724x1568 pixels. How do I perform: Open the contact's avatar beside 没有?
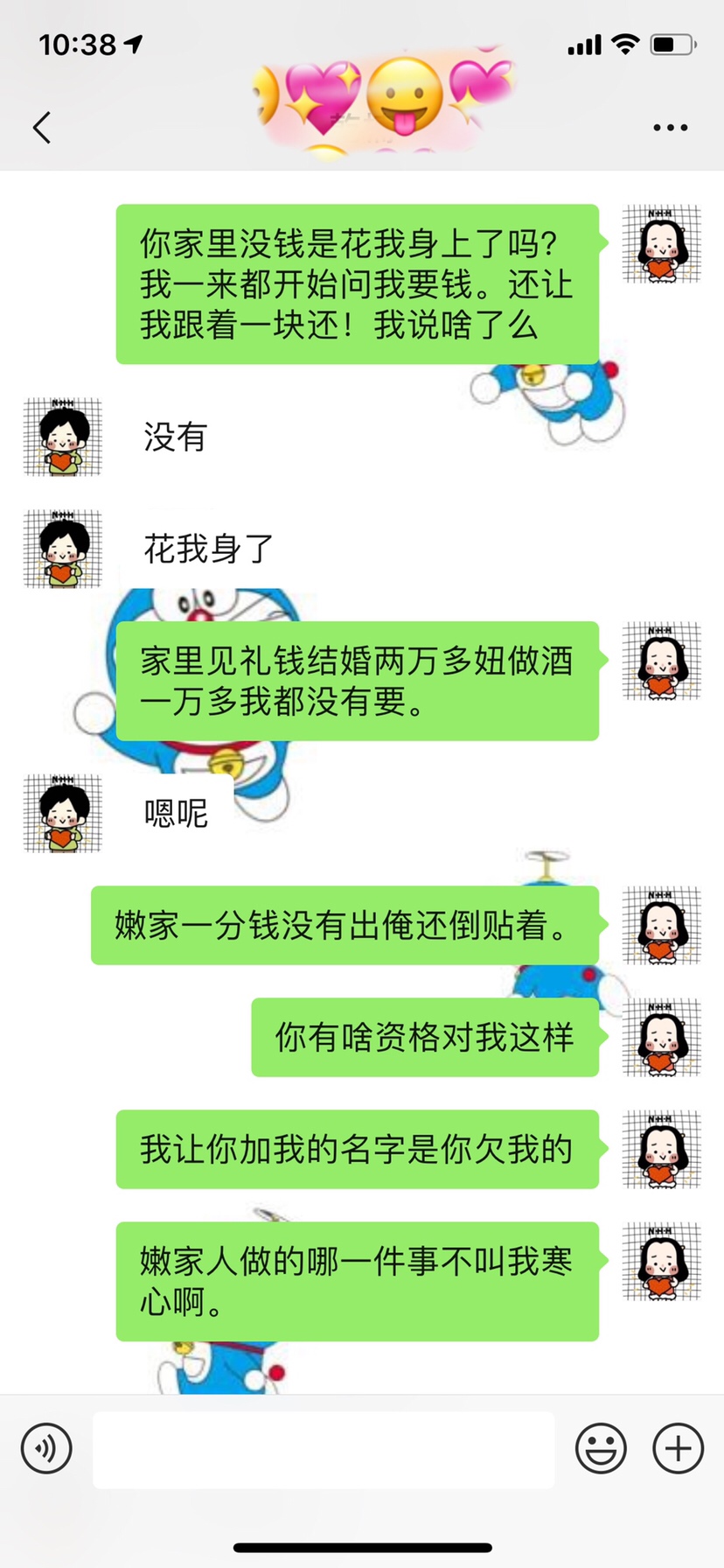[x=62, y=437]
